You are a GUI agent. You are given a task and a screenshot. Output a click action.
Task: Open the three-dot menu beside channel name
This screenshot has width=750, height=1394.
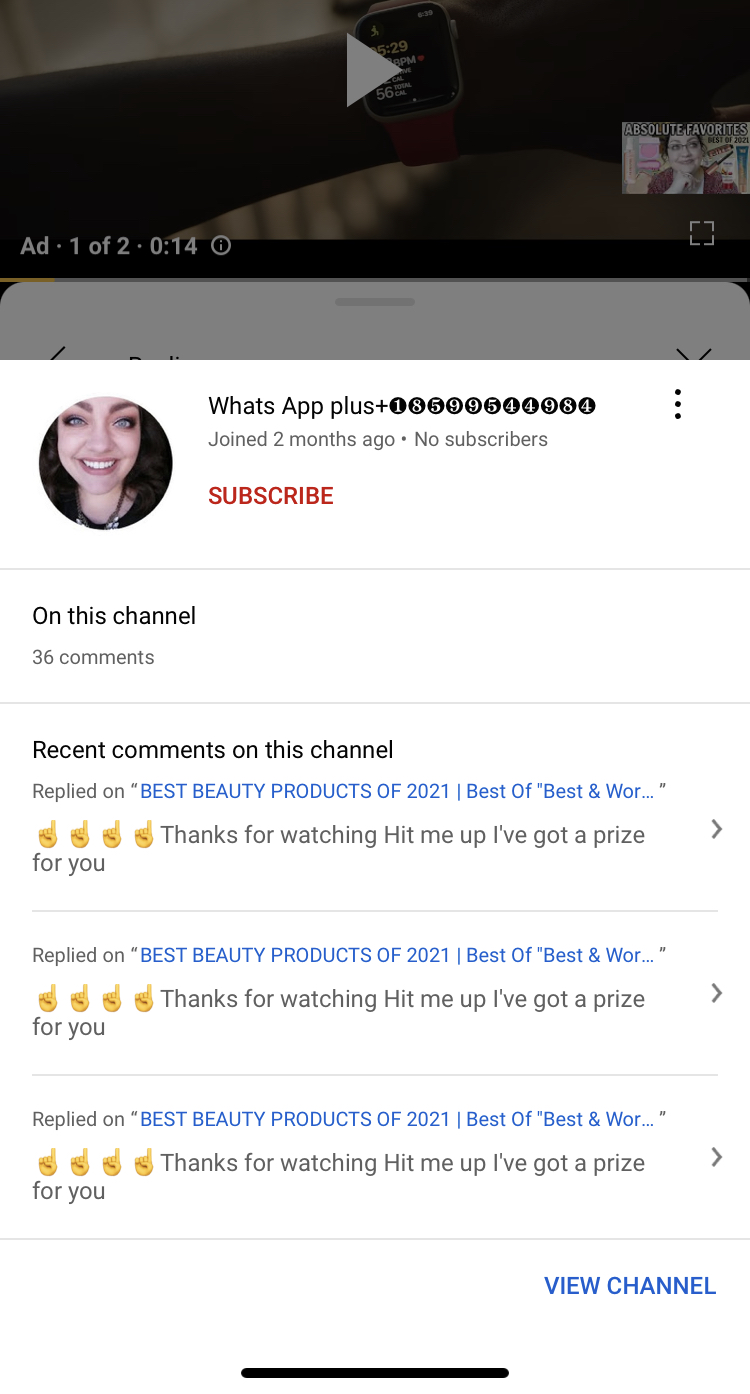coord(678,404)
